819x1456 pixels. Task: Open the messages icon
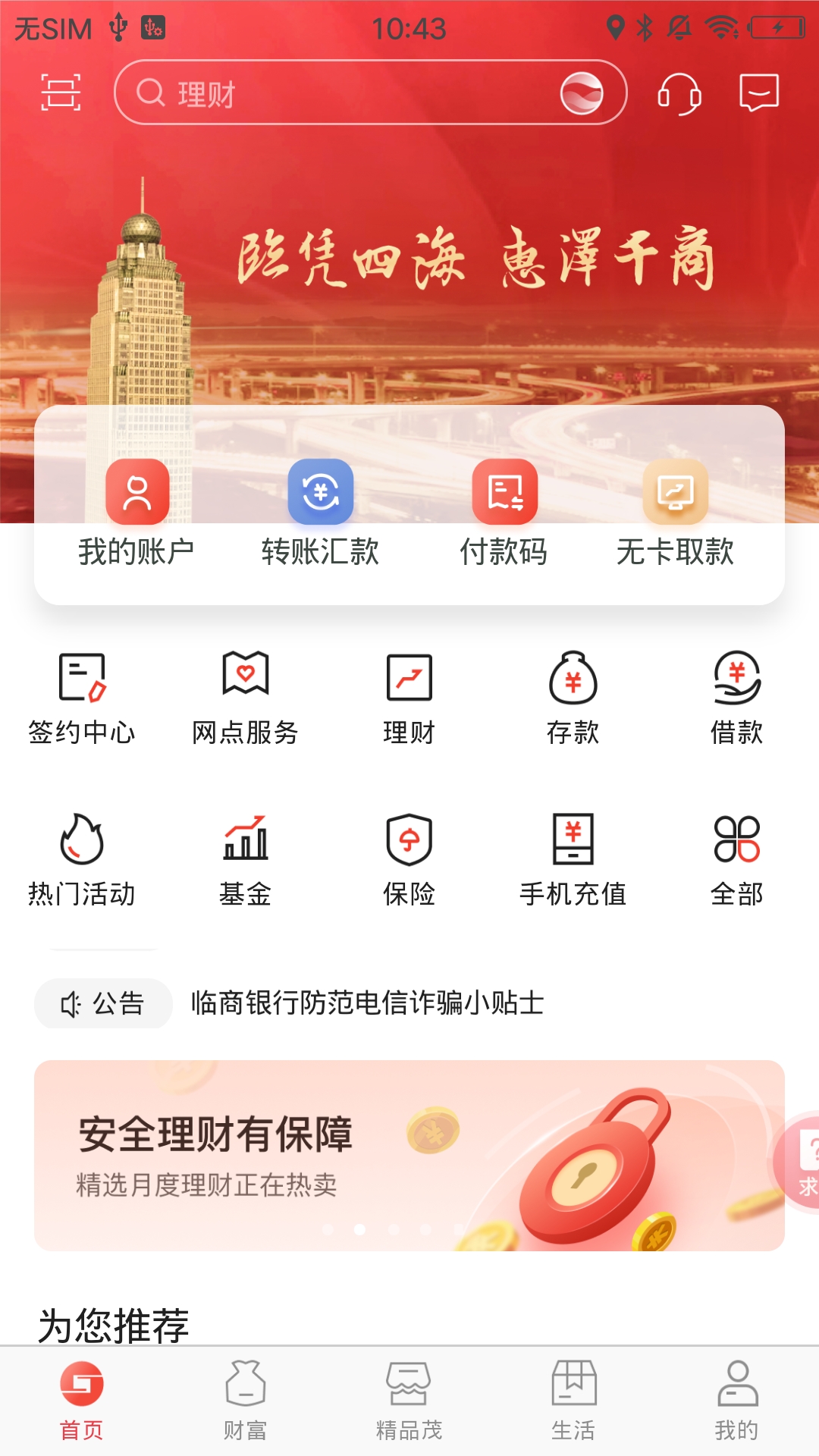[760, 94]
